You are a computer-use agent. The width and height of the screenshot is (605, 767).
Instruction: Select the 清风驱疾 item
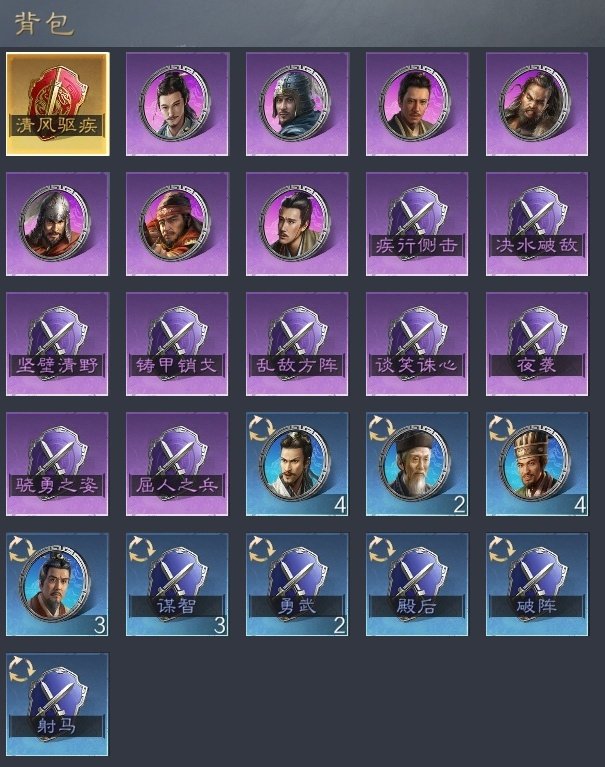coord(57,103)
